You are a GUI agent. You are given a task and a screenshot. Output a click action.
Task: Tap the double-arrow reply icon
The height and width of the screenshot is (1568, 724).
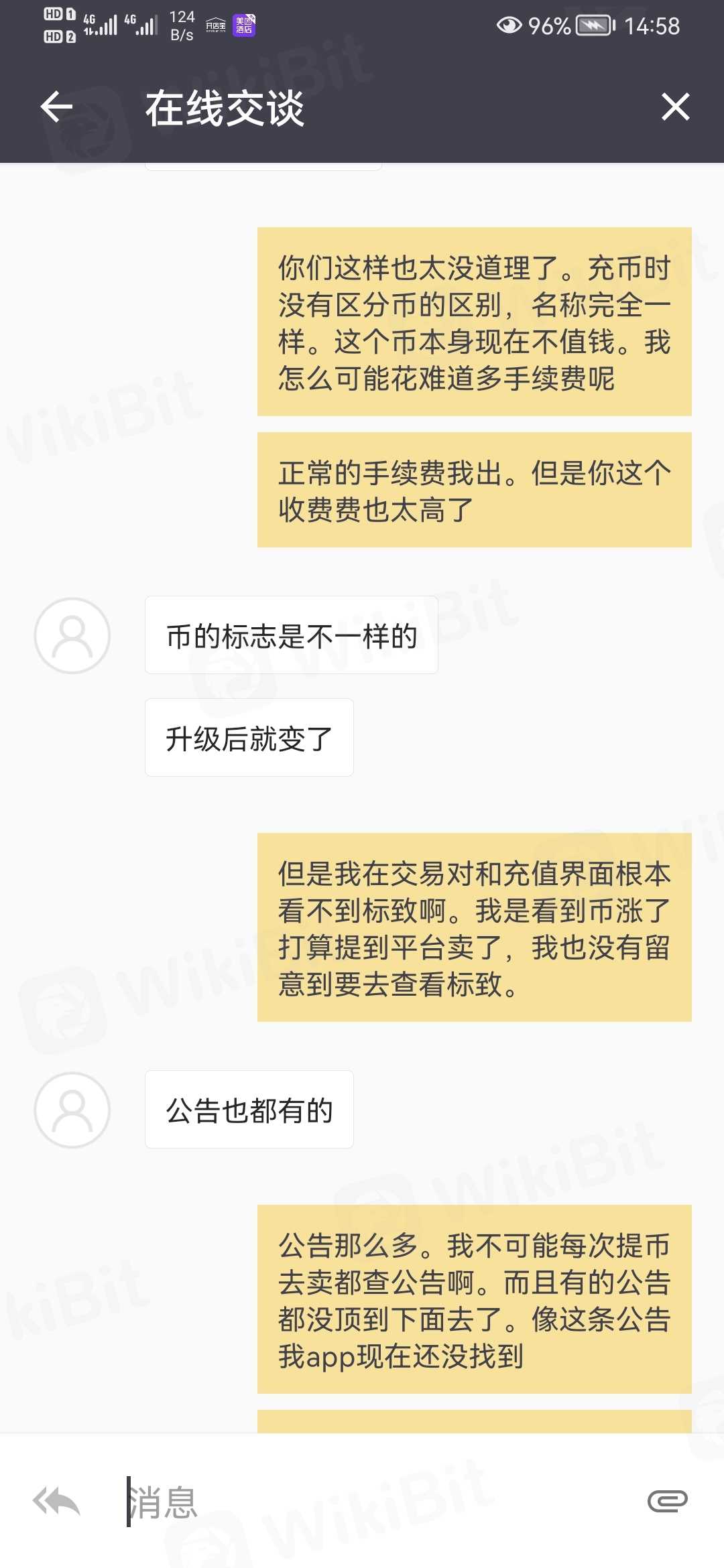57,1501
